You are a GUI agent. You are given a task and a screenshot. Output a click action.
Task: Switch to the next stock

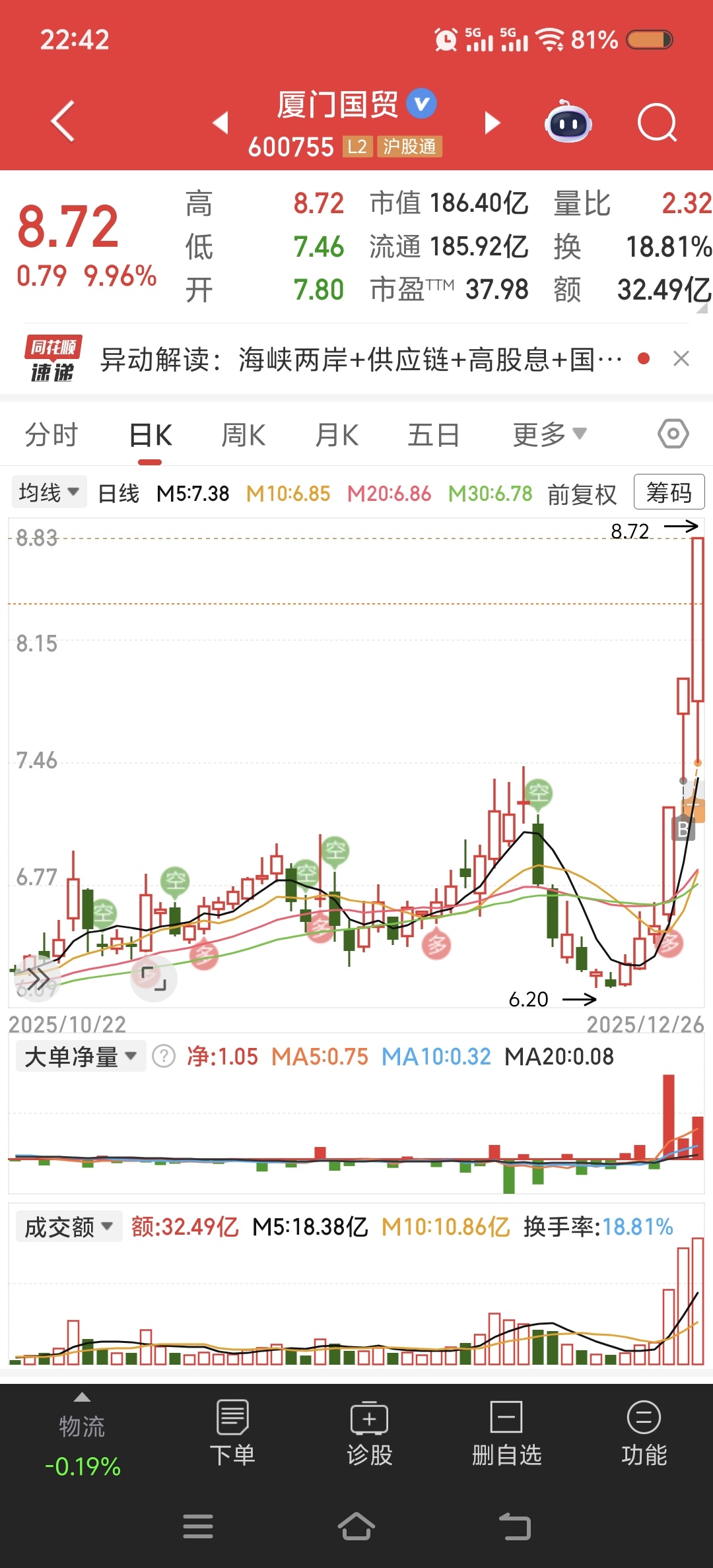pyautogui.click(x=492, y=123)
